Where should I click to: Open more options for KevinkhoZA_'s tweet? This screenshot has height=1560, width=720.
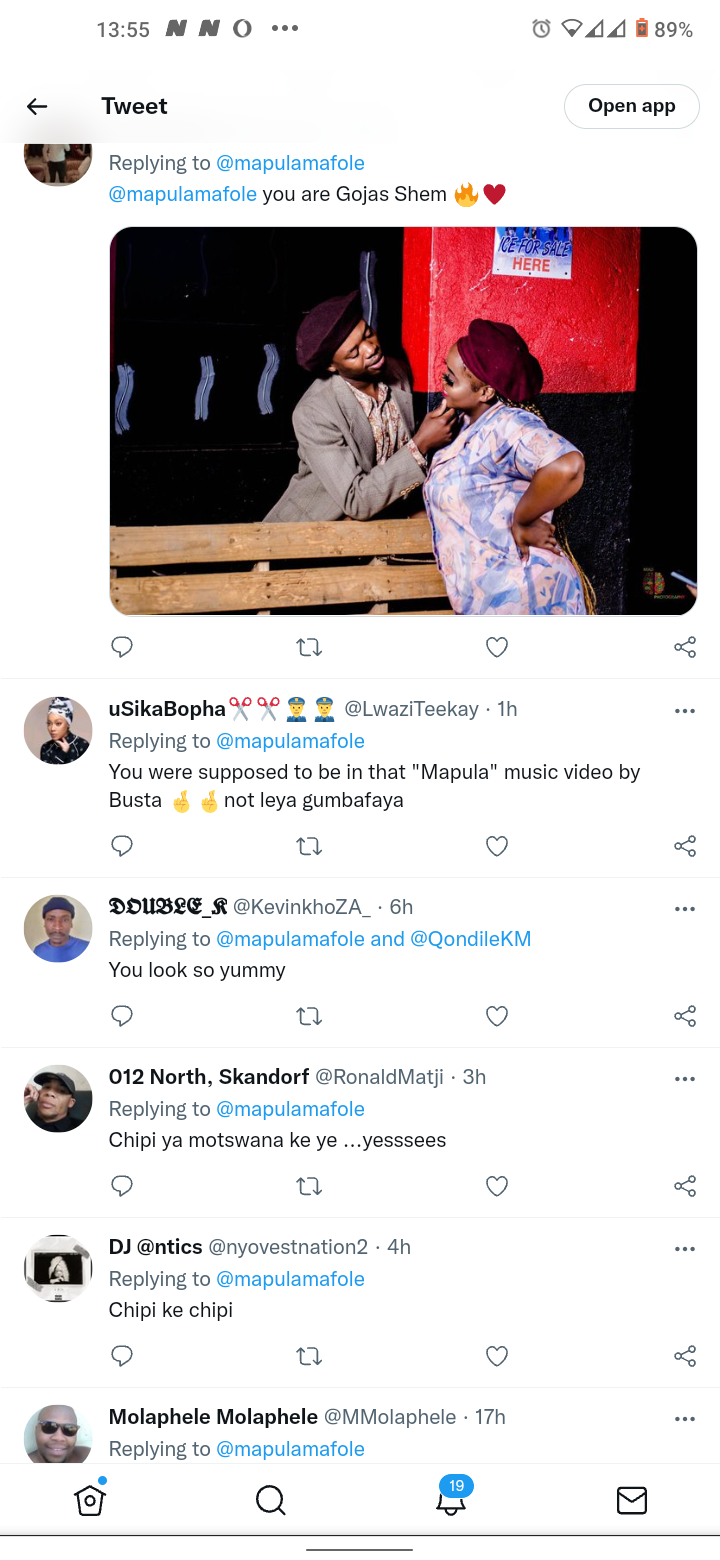(685, 909)
